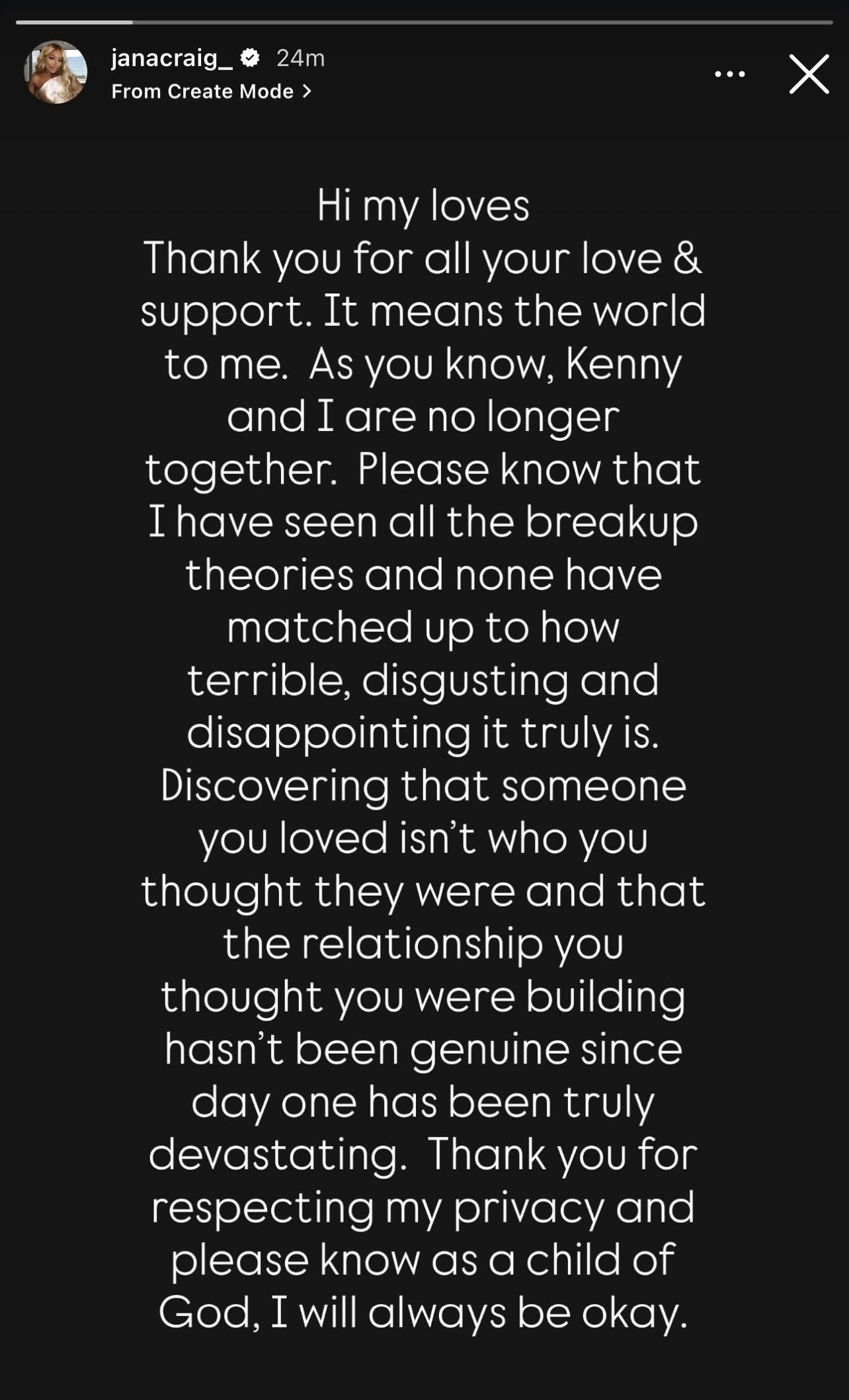This screenshot has width=849, height=1400.
Task: Close the story viewer
Action: click(x=809, y=74)
